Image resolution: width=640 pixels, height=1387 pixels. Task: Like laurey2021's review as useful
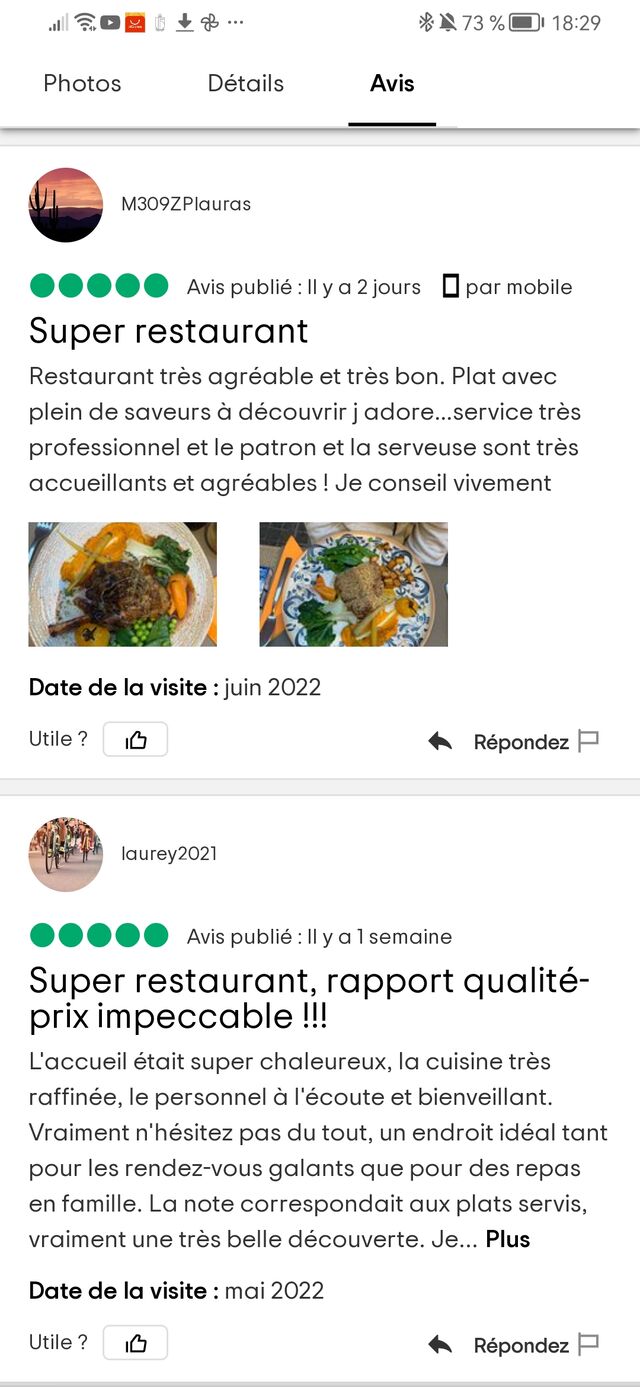(x=135, y=1343)
